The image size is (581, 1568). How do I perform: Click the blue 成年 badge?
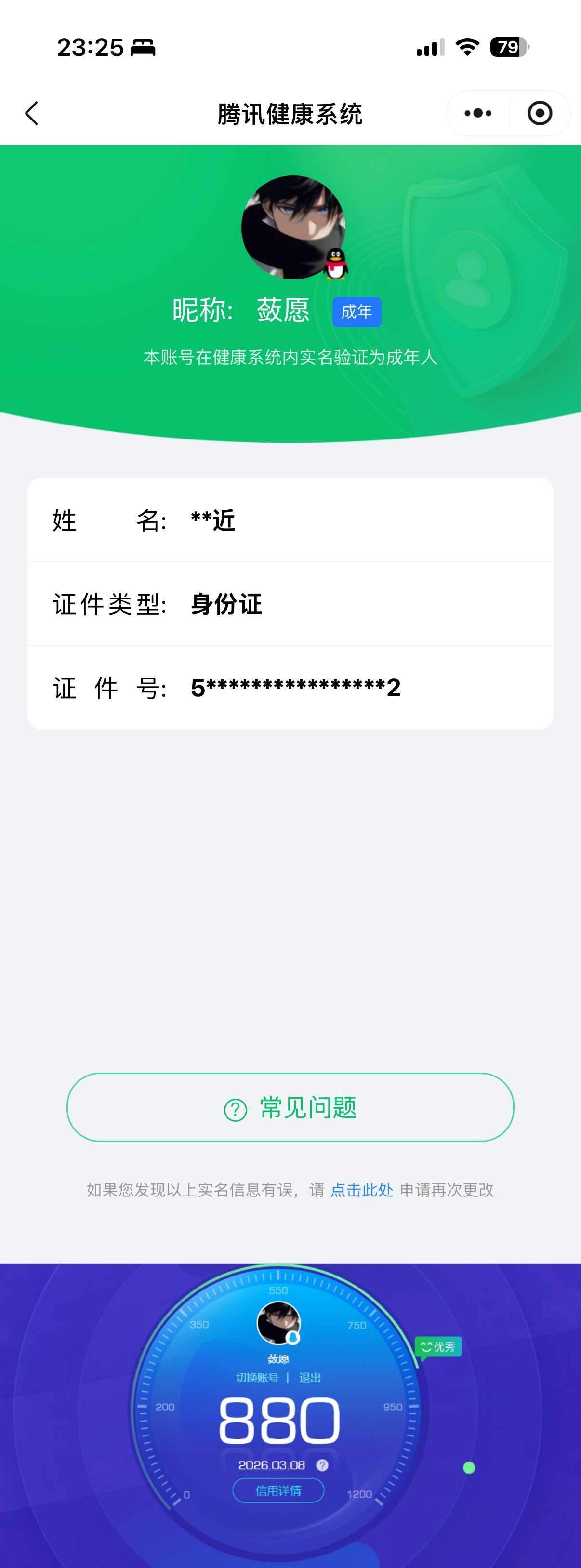pyautogui.click(x=357, y=311)
